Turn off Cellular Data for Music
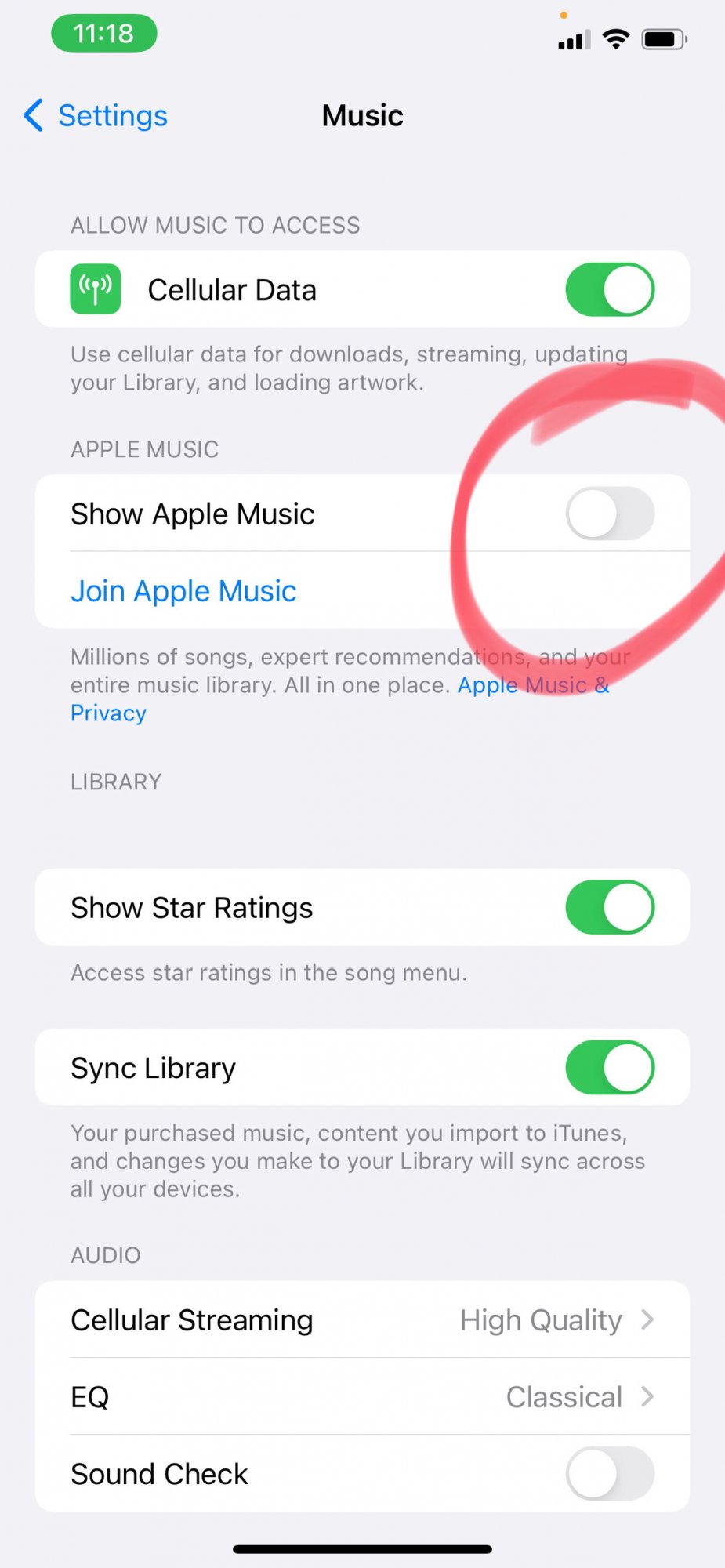The image size is (725, 1568). coord(609,289)
